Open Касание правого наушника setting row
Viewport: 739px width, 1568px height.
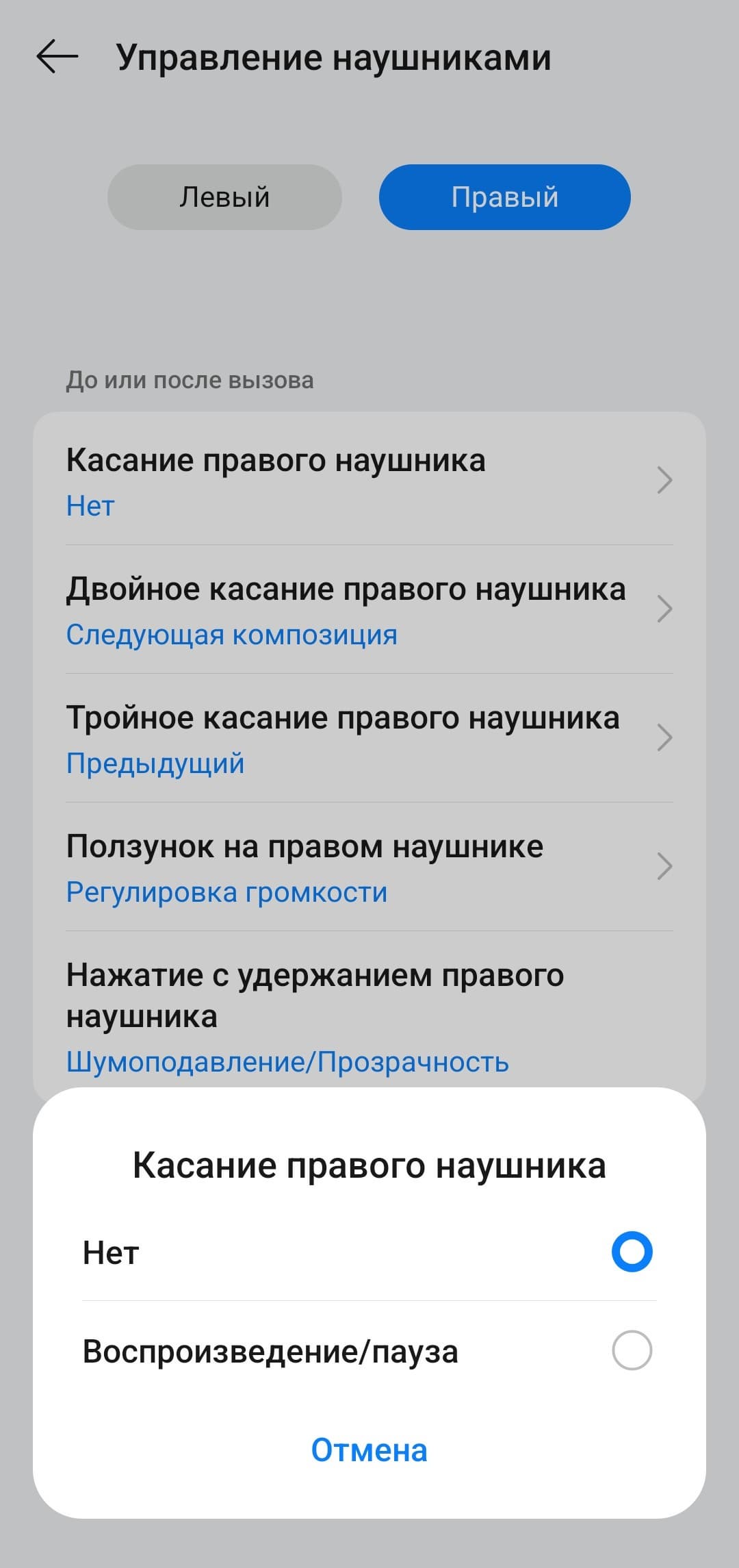(369, 481)
